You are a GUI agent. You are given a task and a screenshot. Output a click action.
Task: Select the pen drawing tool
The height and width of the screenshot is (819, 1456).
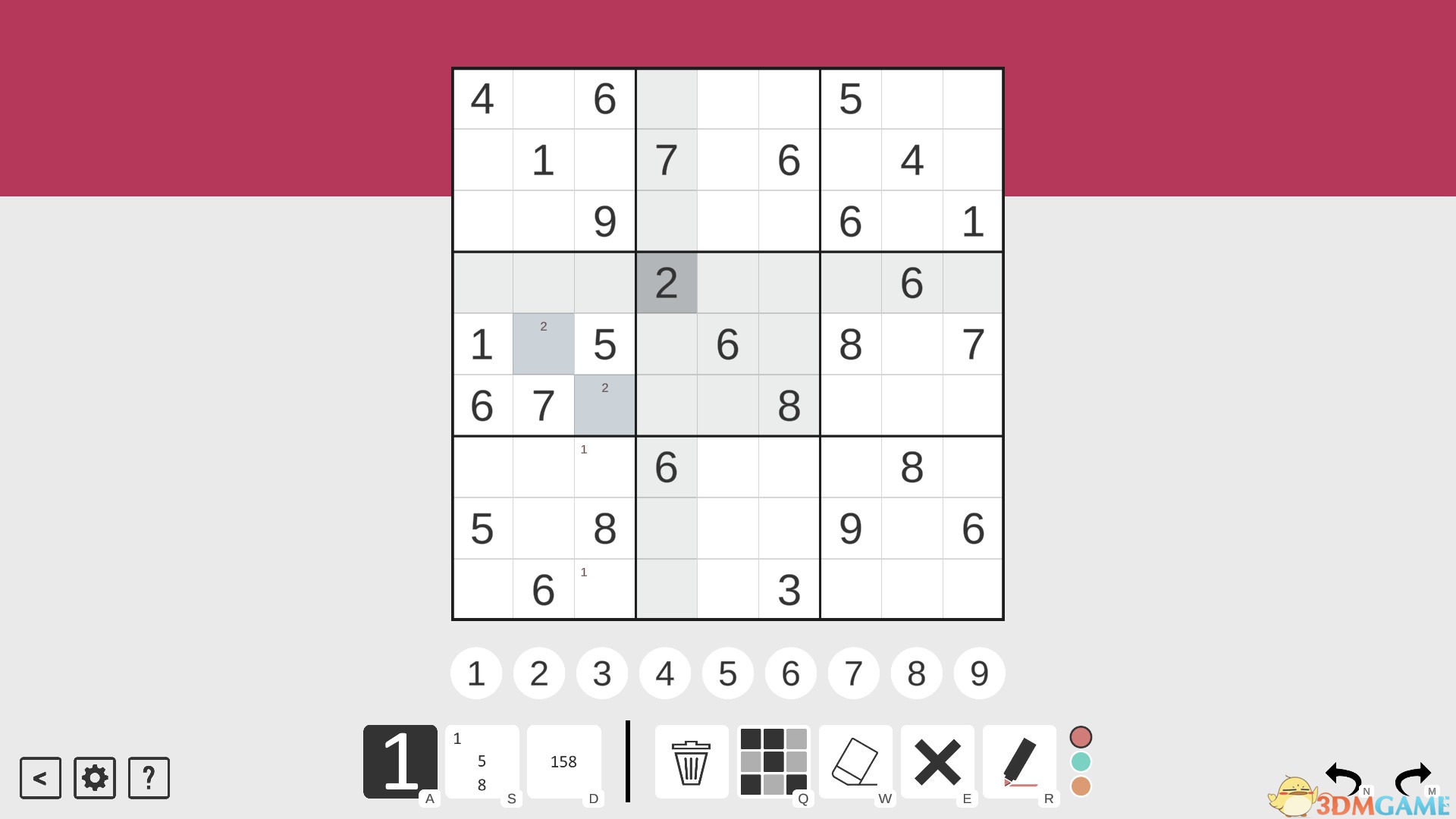pos(1019,761)
